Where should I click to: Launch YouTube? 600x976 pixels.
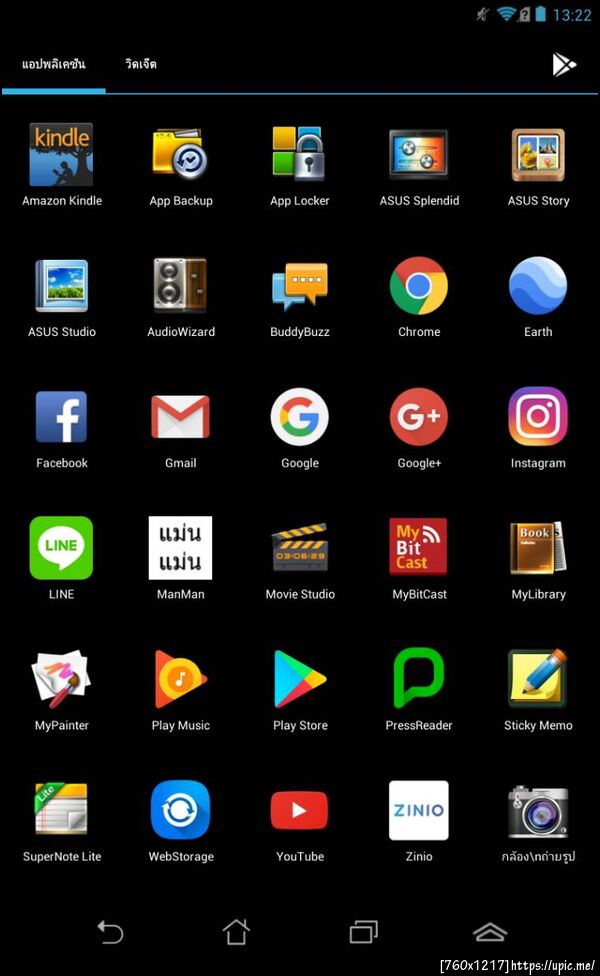[x=299, y=811]
